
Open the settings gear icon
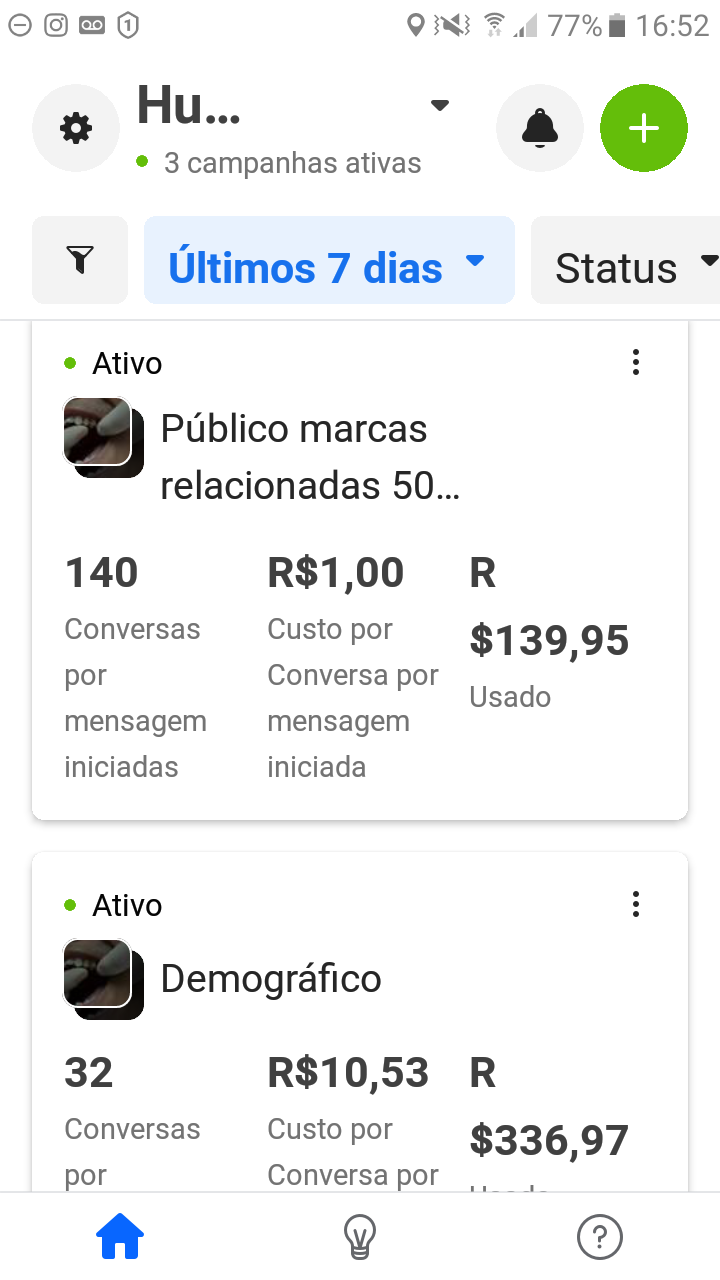[76, 128]
